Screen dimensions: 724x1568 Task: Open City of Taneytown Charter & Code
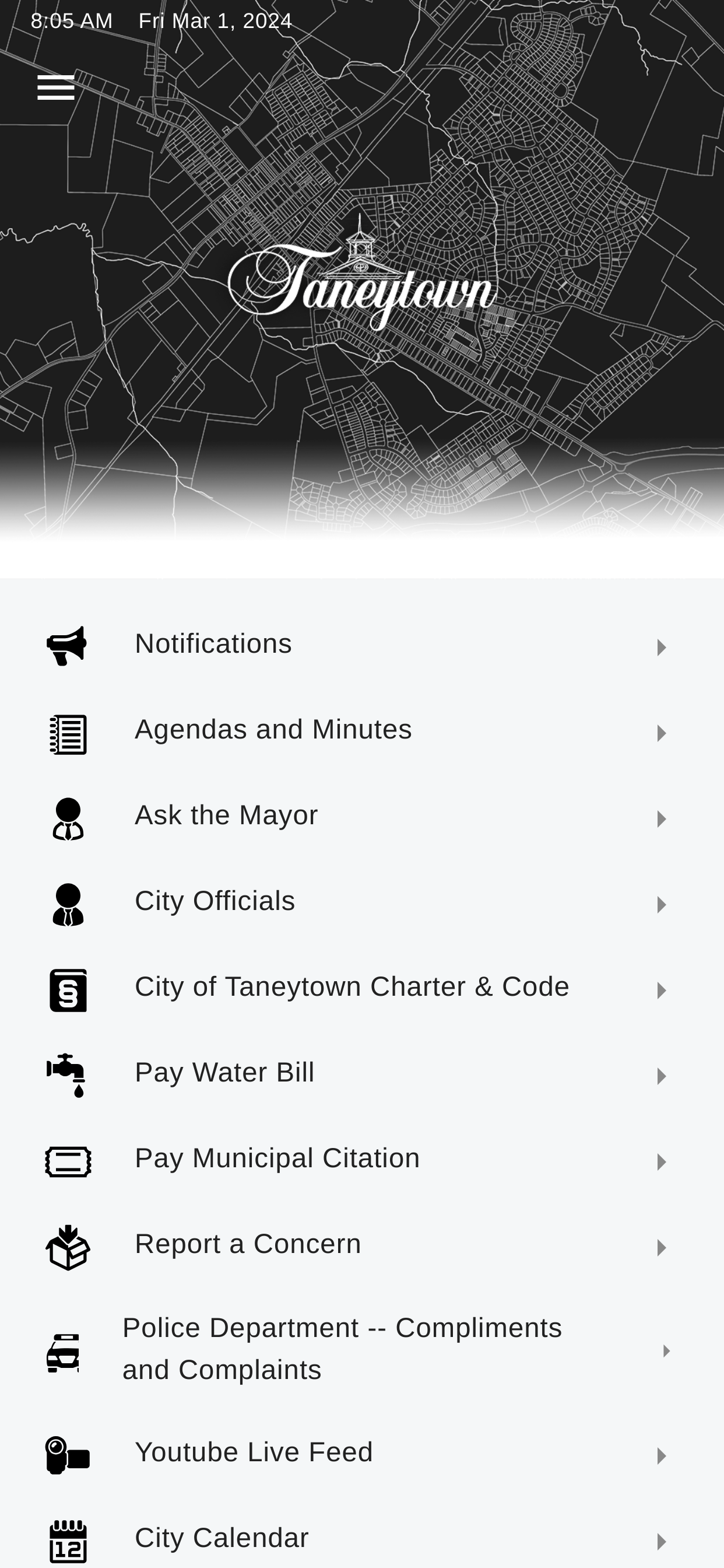[362, 989]
